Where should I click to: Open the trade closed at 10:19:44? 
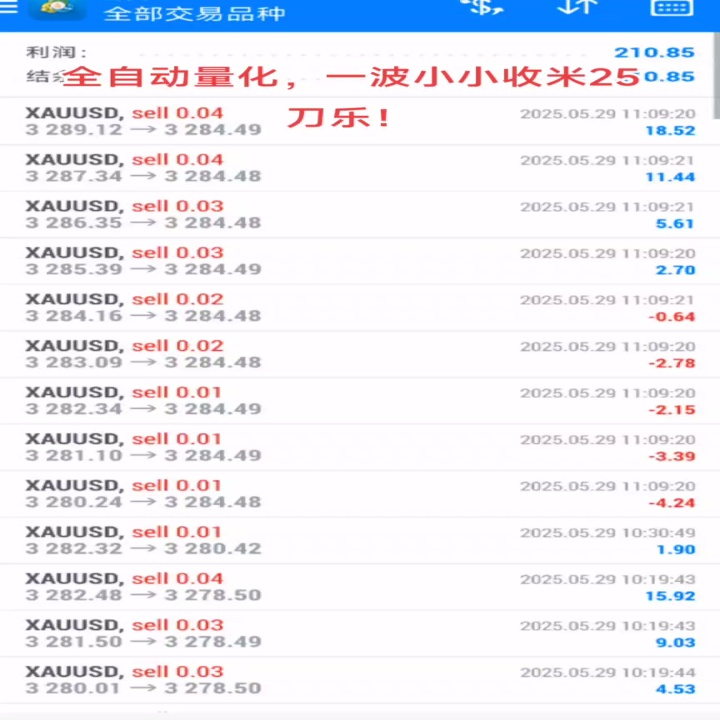360,681
